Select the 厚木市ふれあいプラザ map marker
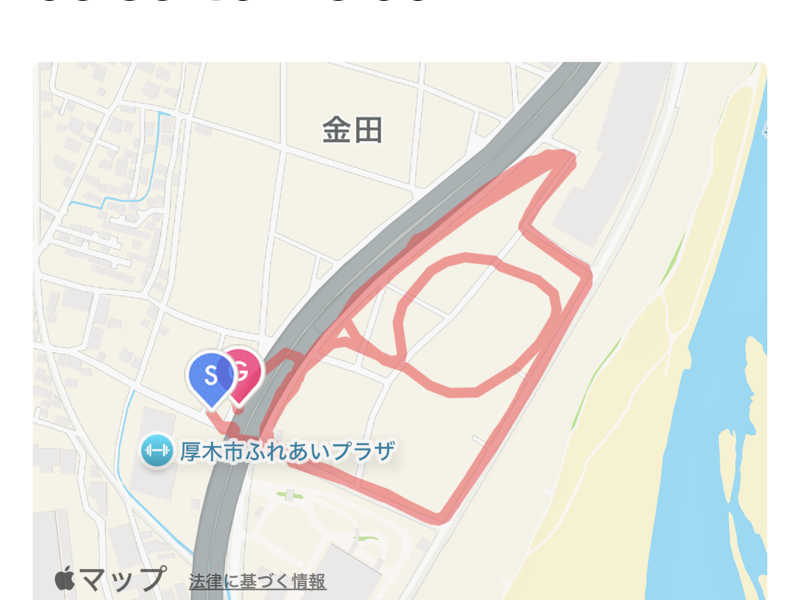 (158, 450)
